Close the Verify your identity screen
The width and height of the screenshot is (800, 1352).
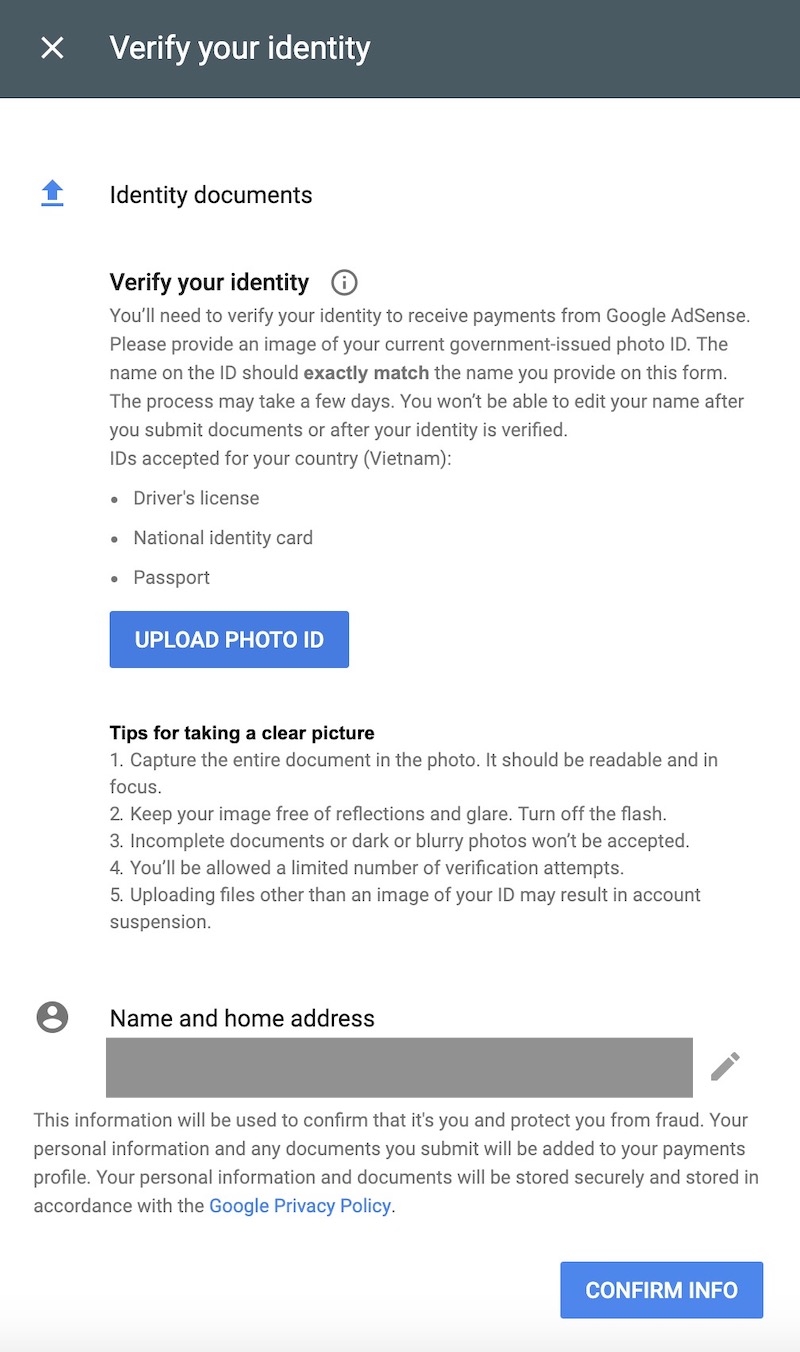pos(52,48)
